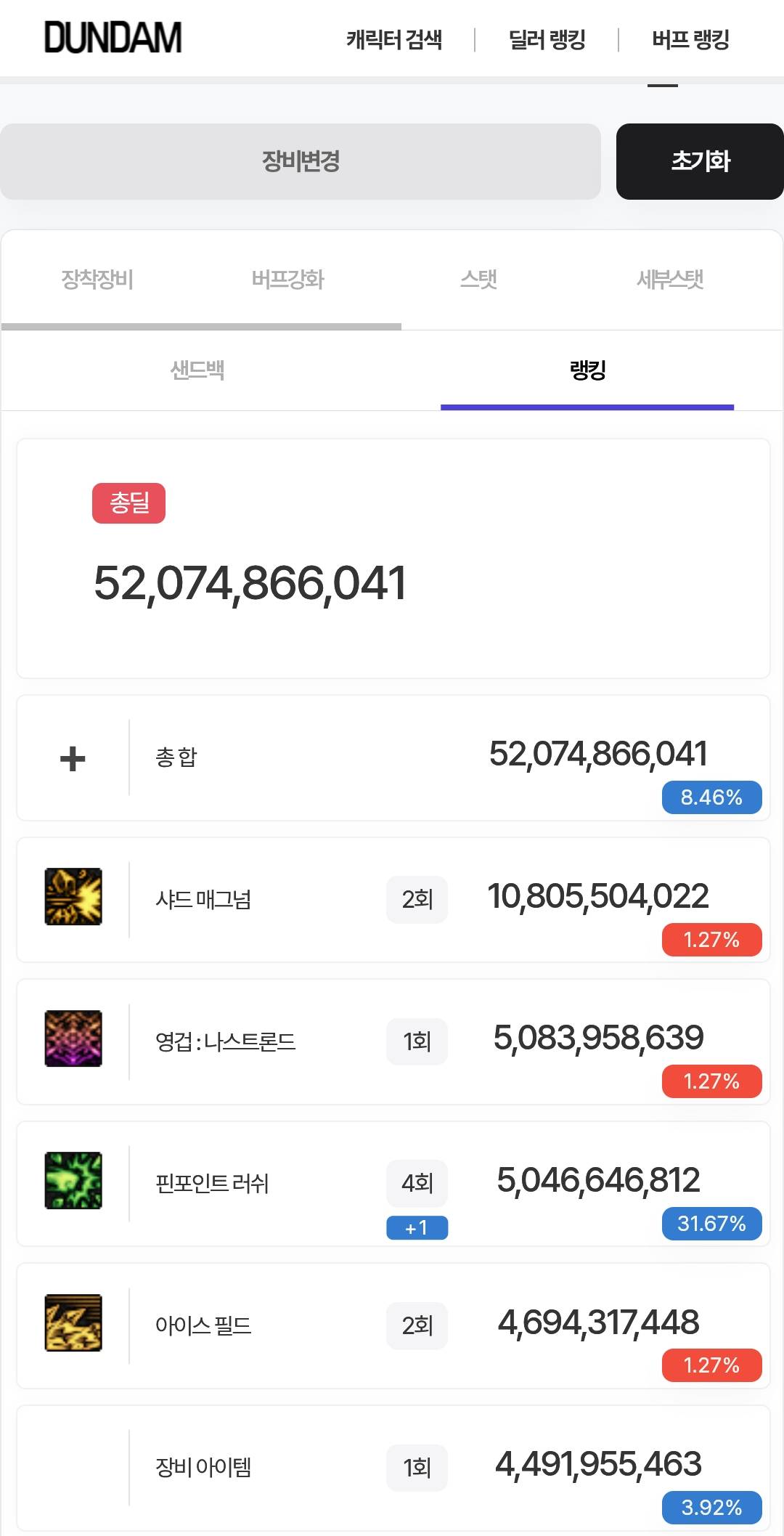This screenshot has height=1536, width=784.
Task: Expand the 총합 row plus icon
Action: [73, 758]
